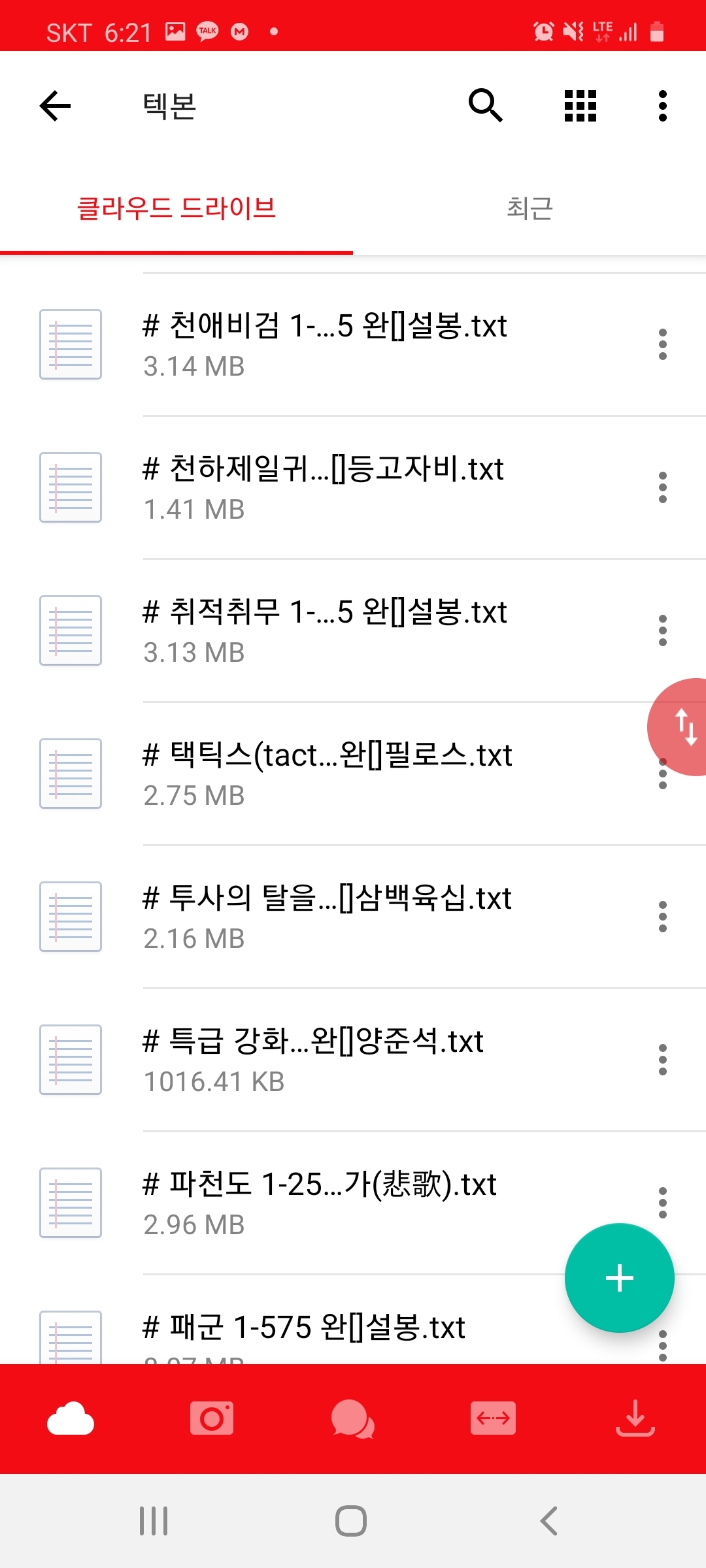Screen dimensions: 706x1568
Task: Show options for the 투사의 탈을 file
Action: [663, 917]
